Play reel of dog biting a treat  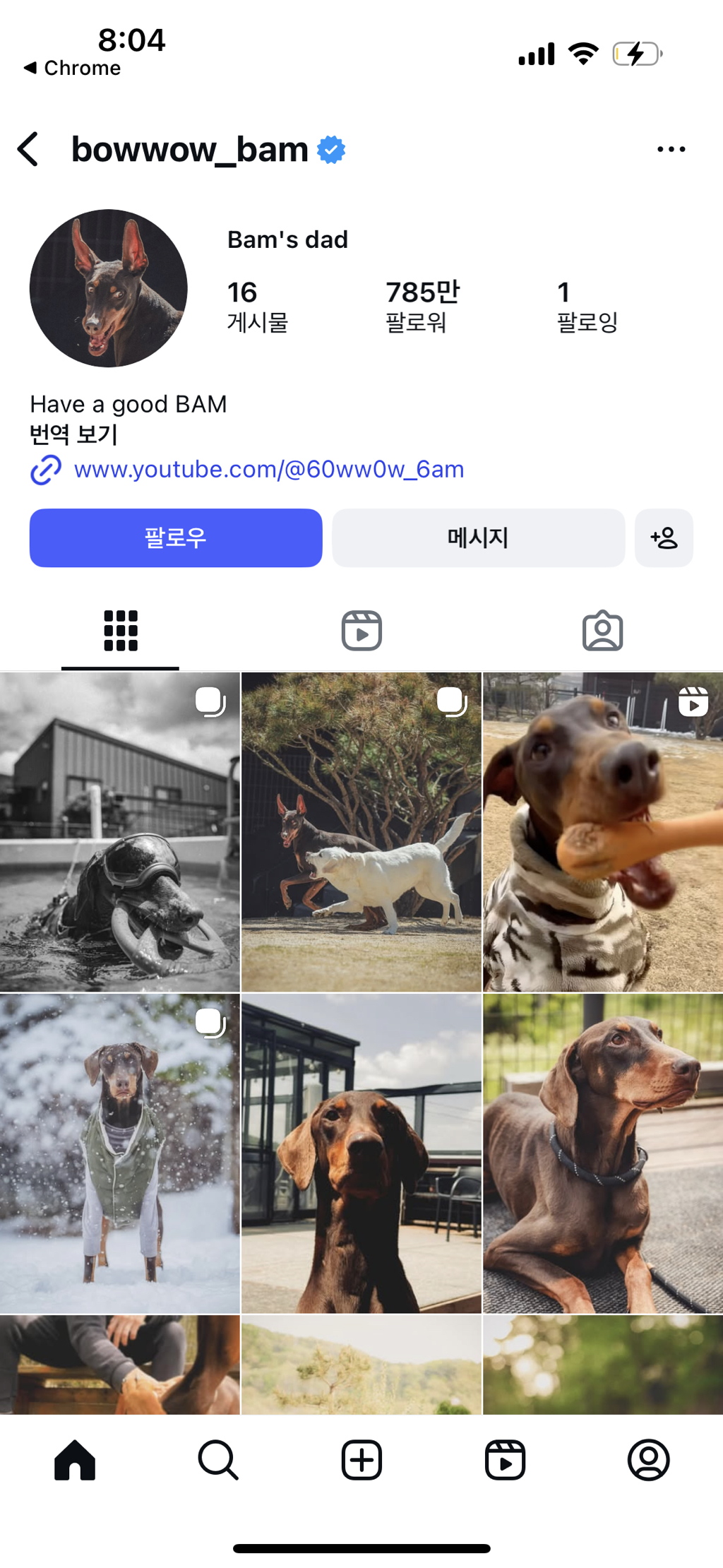(603, 832)
